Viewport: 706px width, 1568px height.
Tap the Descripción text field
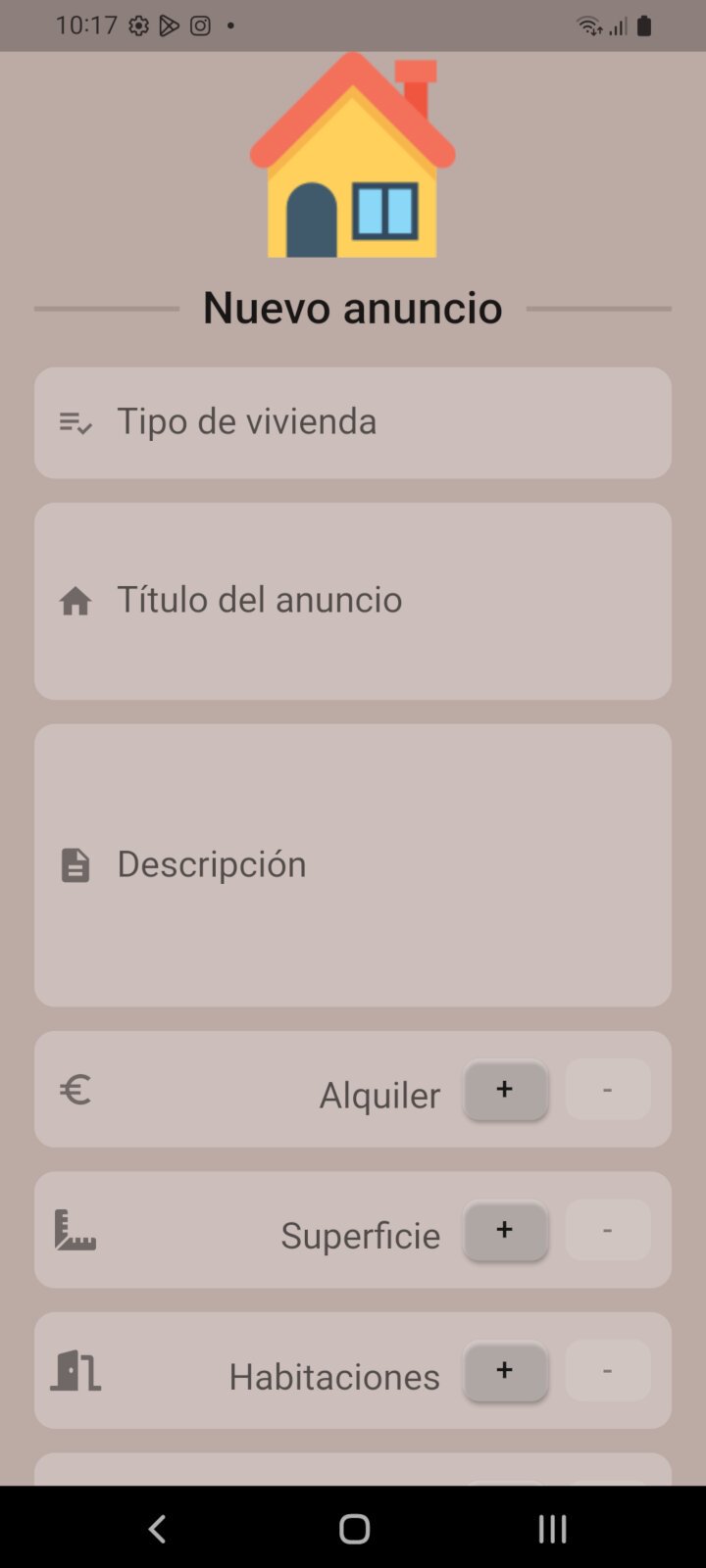tap(353, 864)
